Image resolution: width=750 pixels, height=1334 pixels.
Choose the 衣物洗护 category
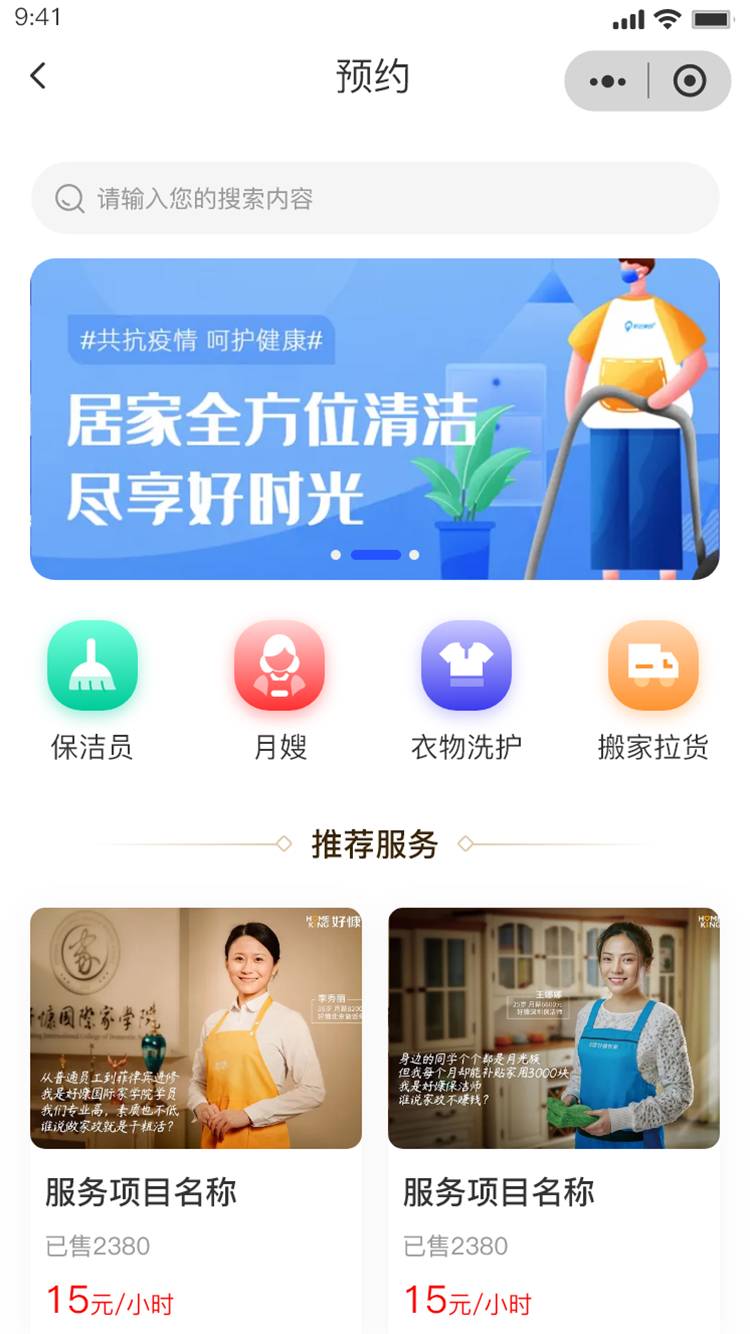(x=467, y=666)
